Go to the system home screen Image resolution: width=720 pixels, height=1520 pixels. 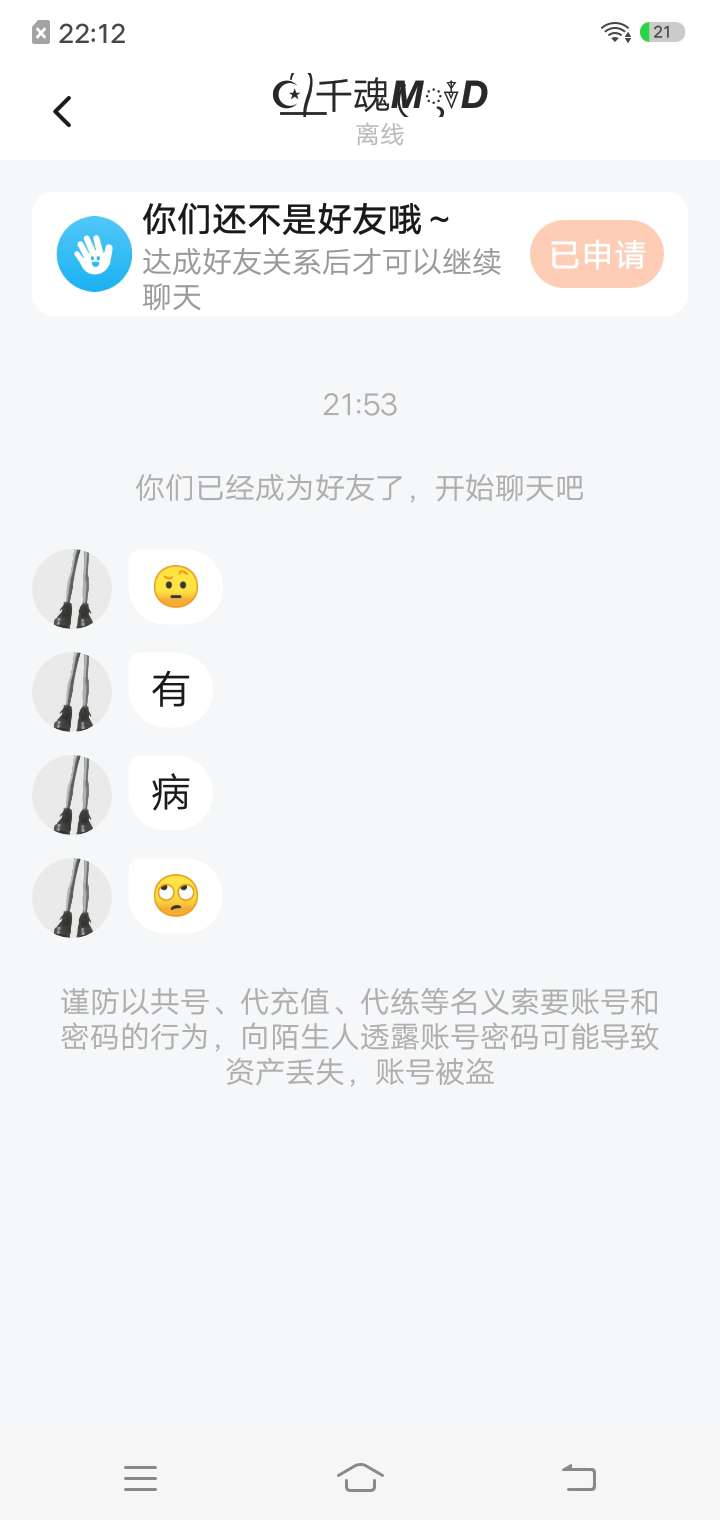(x=360, y=1477)
